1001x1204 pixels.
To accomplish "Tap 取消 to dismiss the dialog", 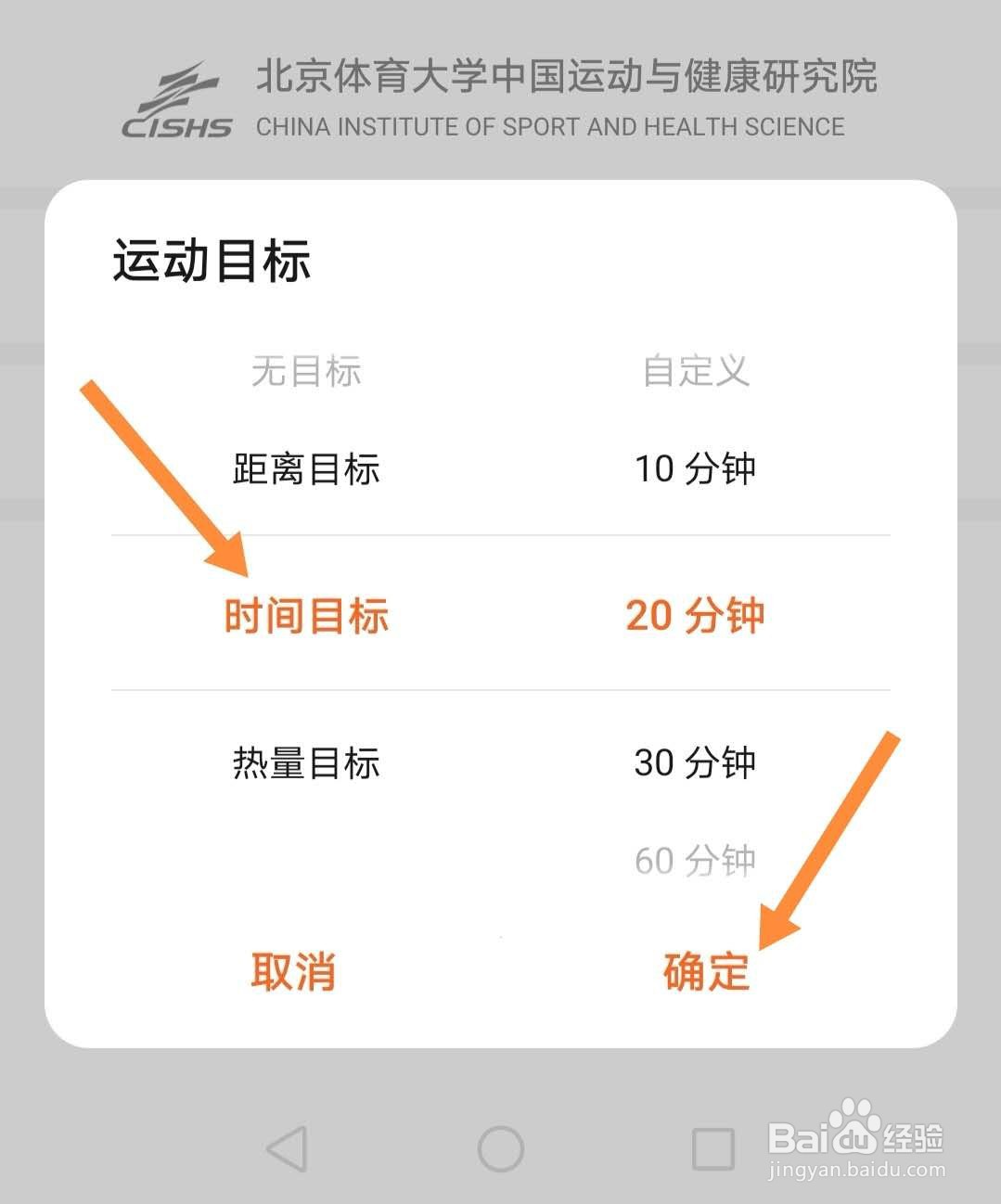I will pyautogui.click(x=290, y=971).
